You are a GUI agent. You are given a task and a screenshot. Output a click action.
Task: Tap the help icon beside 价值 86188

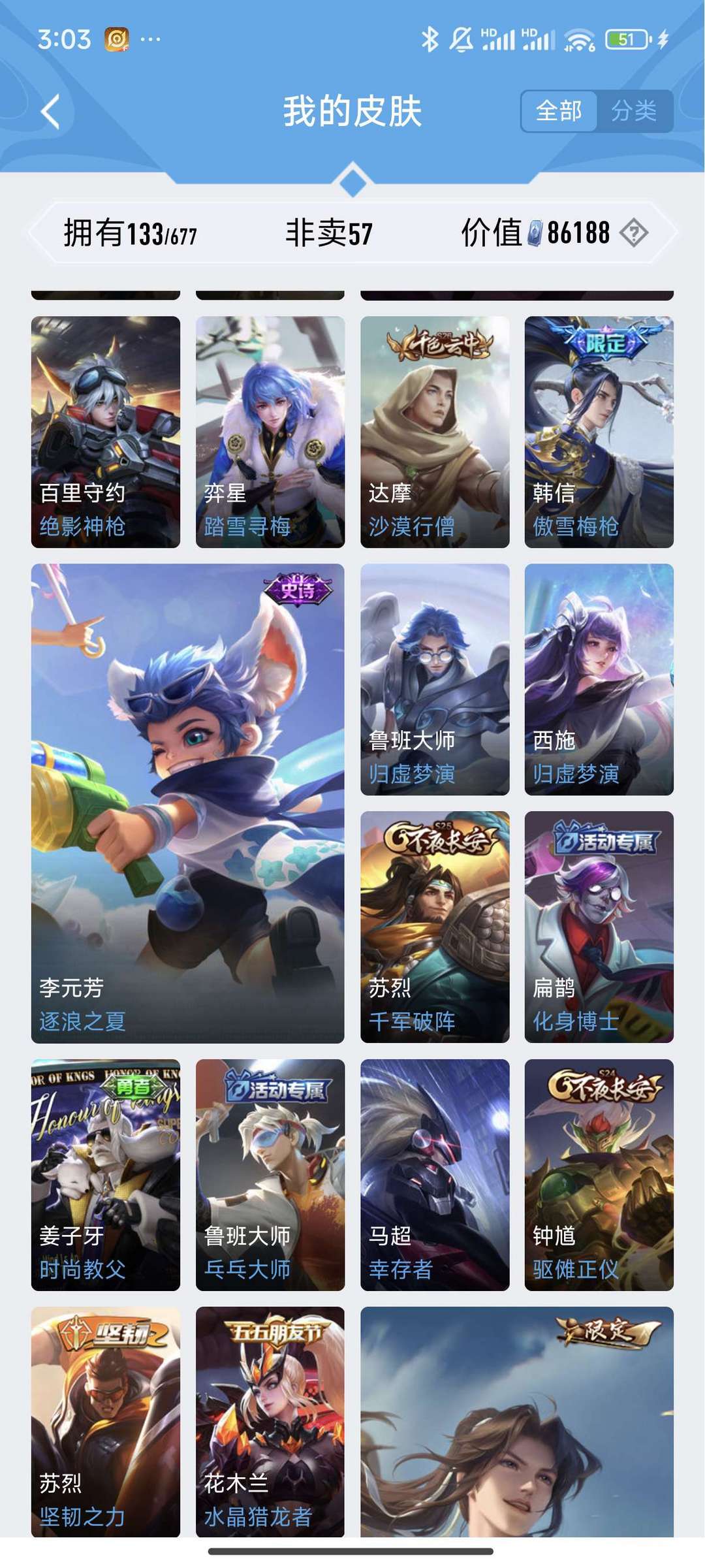tap(634, 232)
